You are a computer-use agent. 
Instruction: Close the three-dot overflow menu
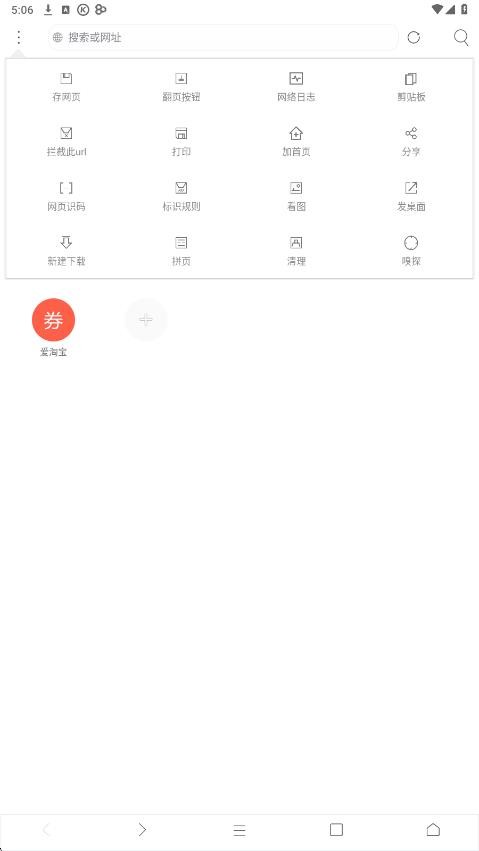click(x=18, y=37)
